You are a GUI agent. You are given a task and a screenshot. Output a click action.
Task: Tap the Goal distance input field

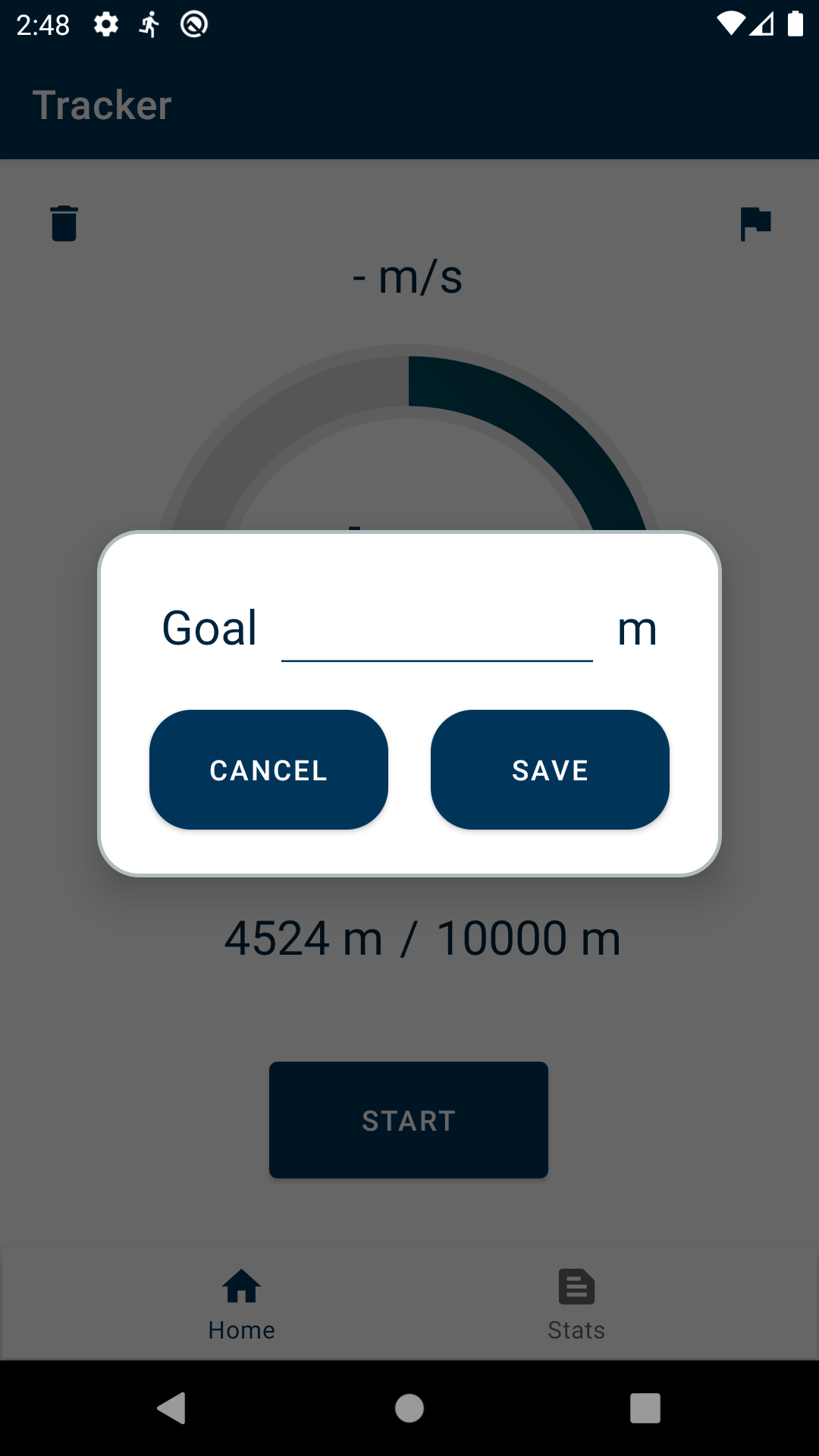437,631
